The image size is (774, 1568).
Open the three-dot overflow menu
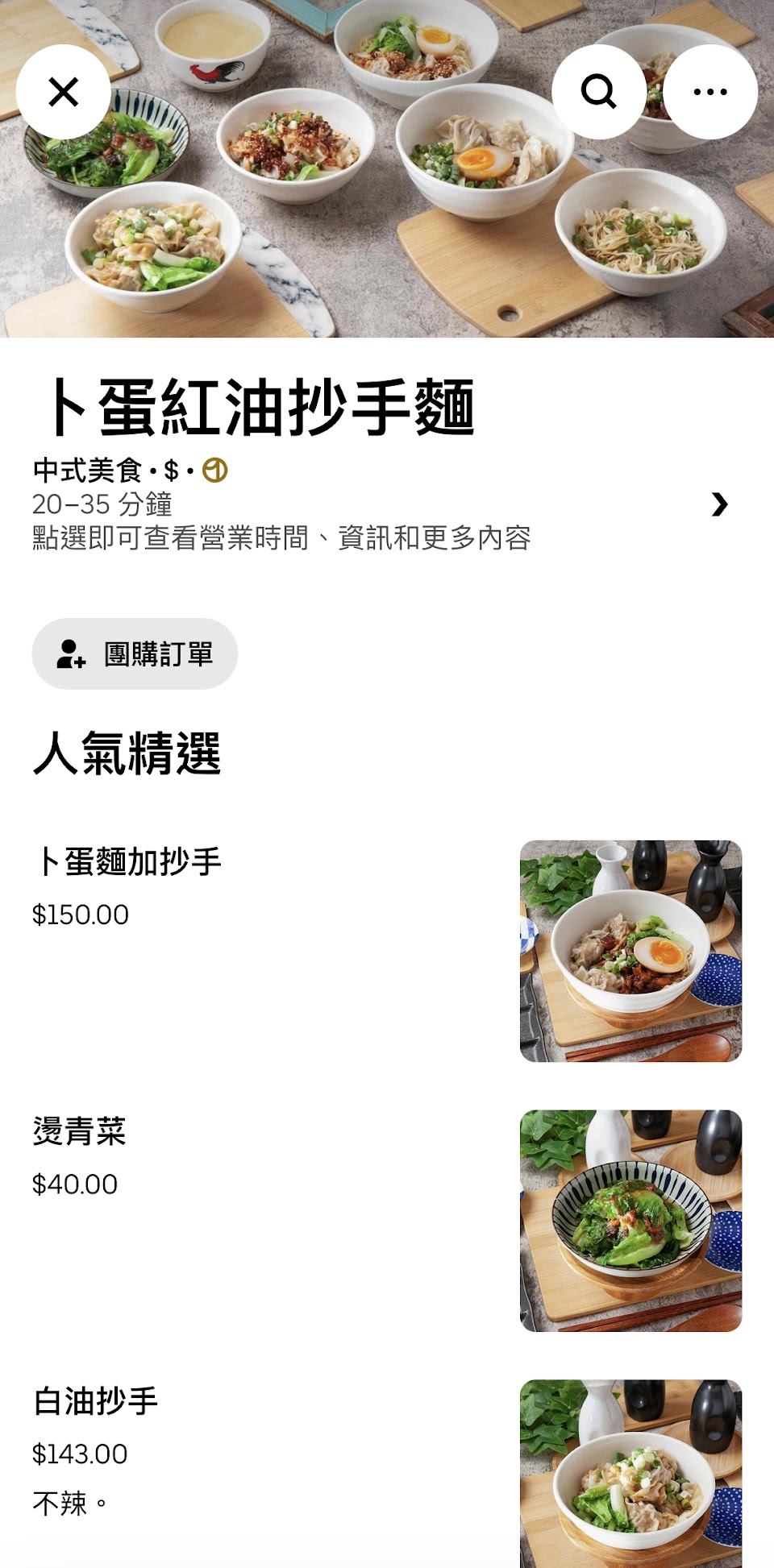(709, 92)
